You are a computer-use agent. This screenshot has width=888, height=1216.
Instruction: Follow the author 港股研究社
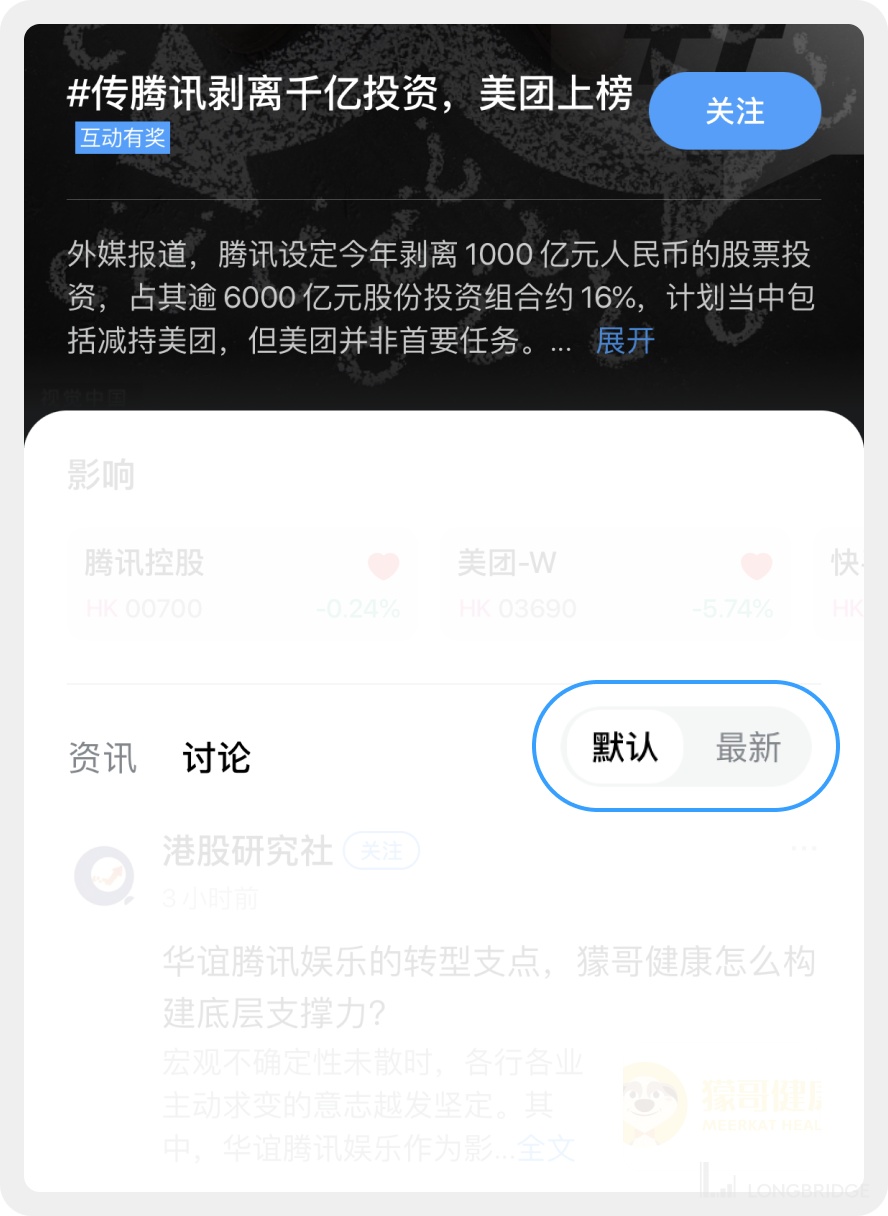coord(381,851)
